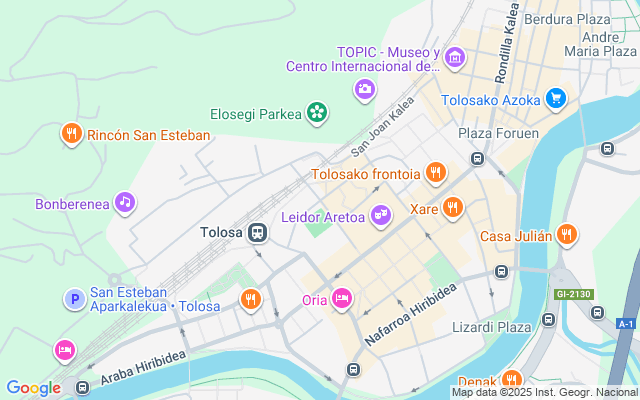Select the Plaza Foruen bus stop icon
640x400 pixels.
(478, 158)
